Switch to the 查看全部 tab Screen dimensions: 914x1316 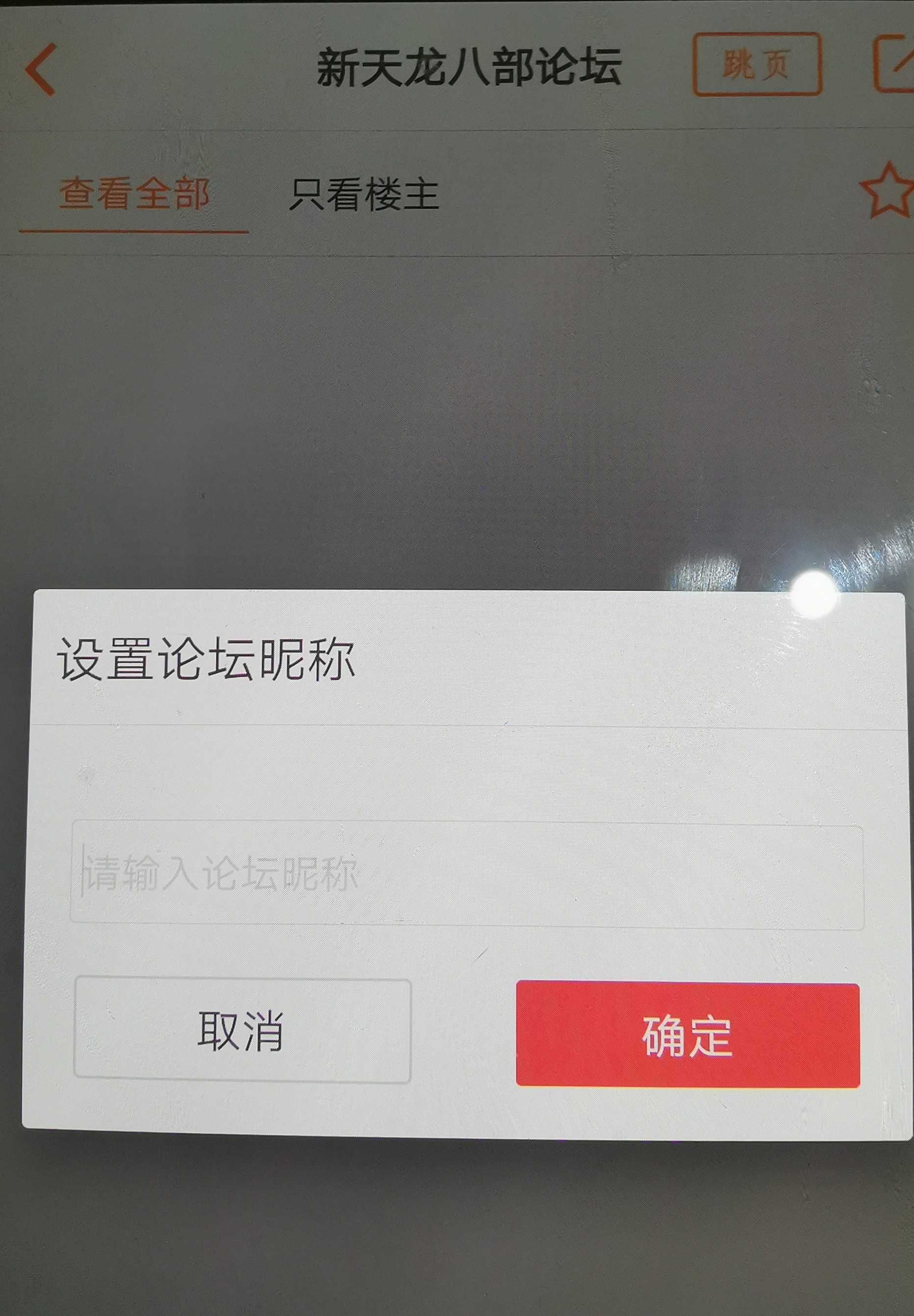coord(134,194)
